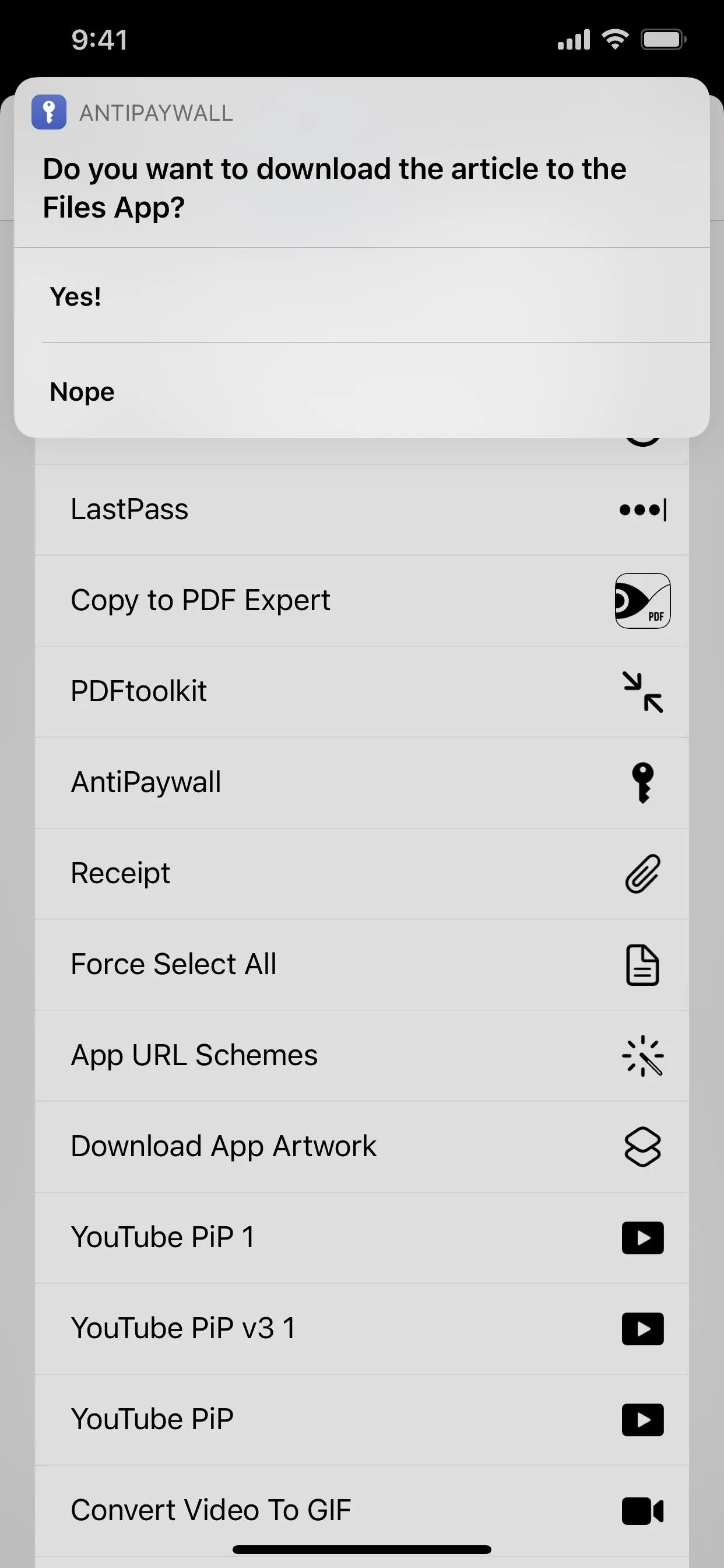
Task: Run Download App Artwork
Action: 362,1147
